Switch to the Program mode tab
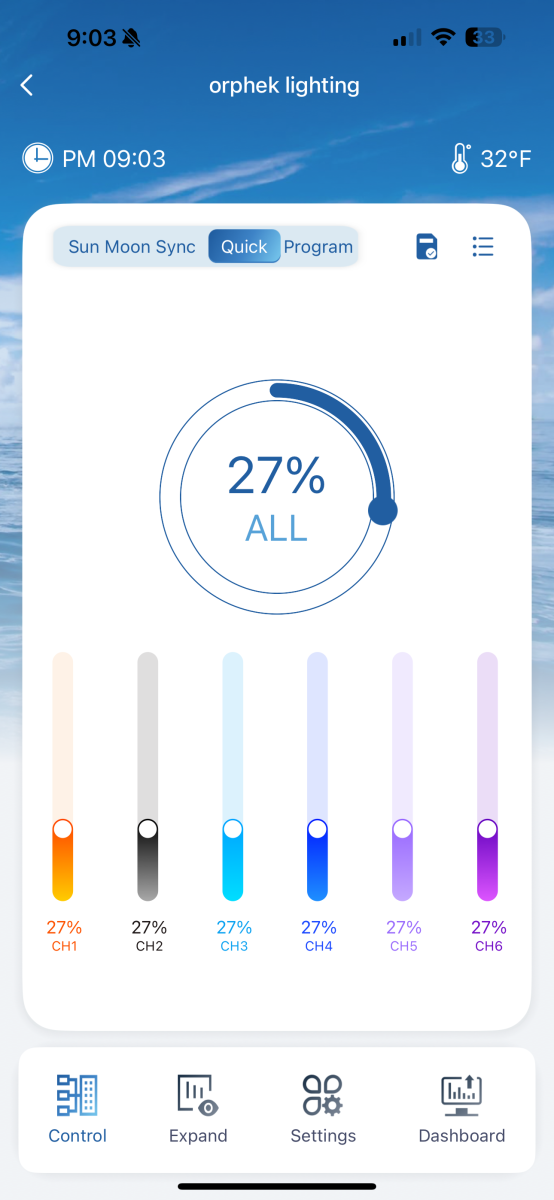The width and height of the screenshot is (554, 1200). tap(318, 247)
